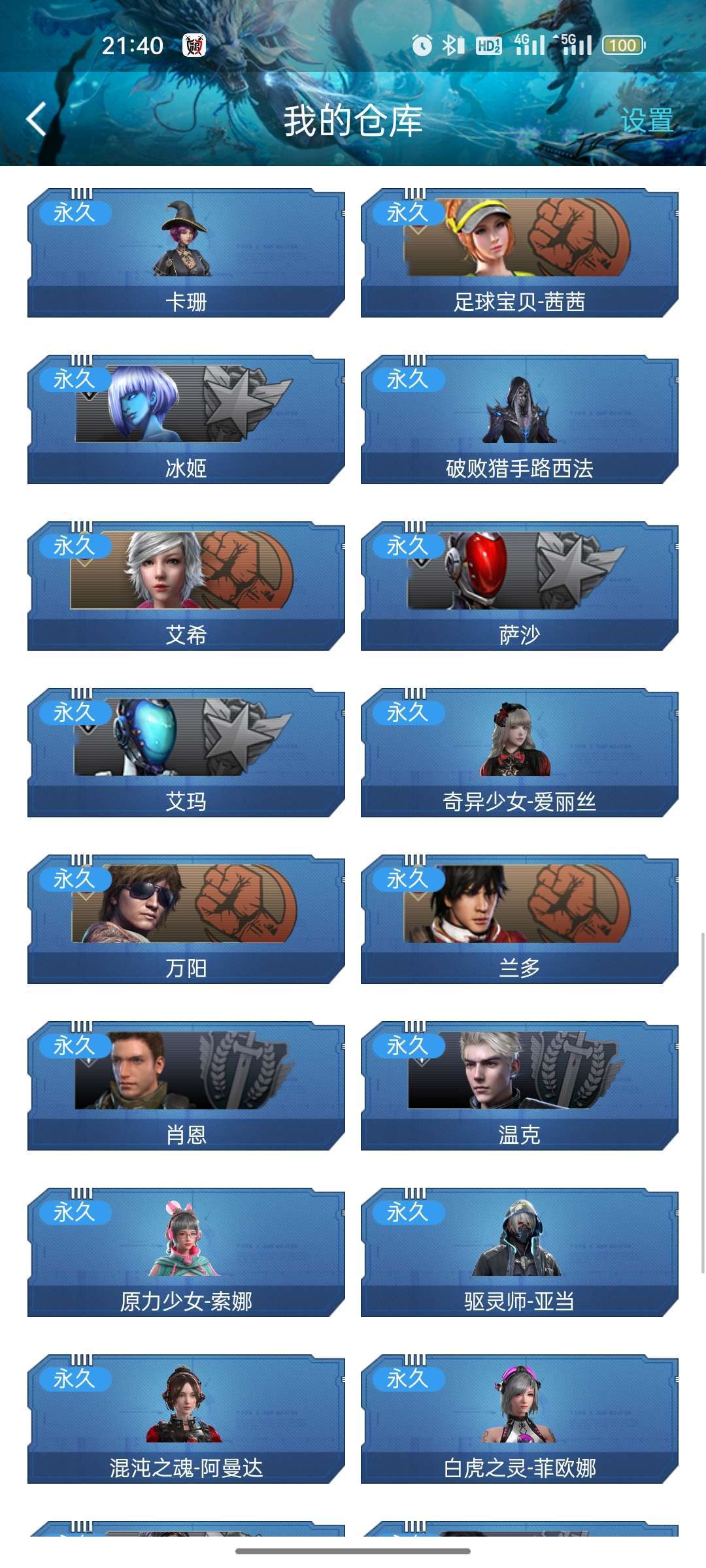Select the 混沌之魂-阿曼达 card
Image resolution: width=706 pixels, height=1568 pixels.
tap(186, 1419)
